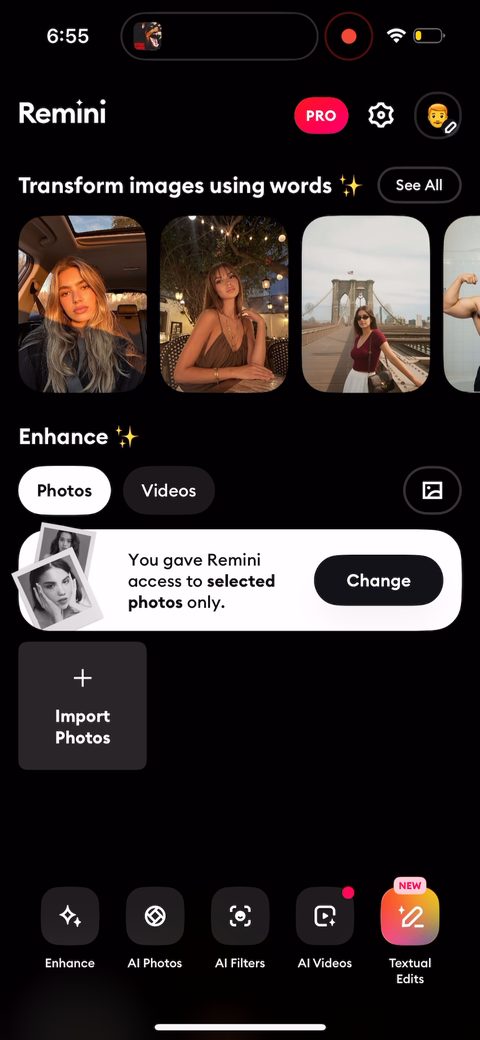Tap See All for text transformations
480x1040 pixels.
click(419, 185)
